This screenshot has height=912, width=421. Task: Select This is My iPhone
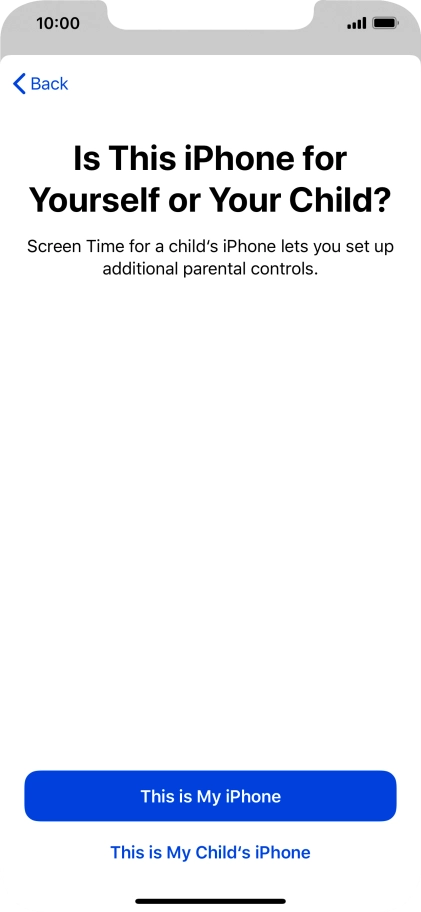(210, 796)
